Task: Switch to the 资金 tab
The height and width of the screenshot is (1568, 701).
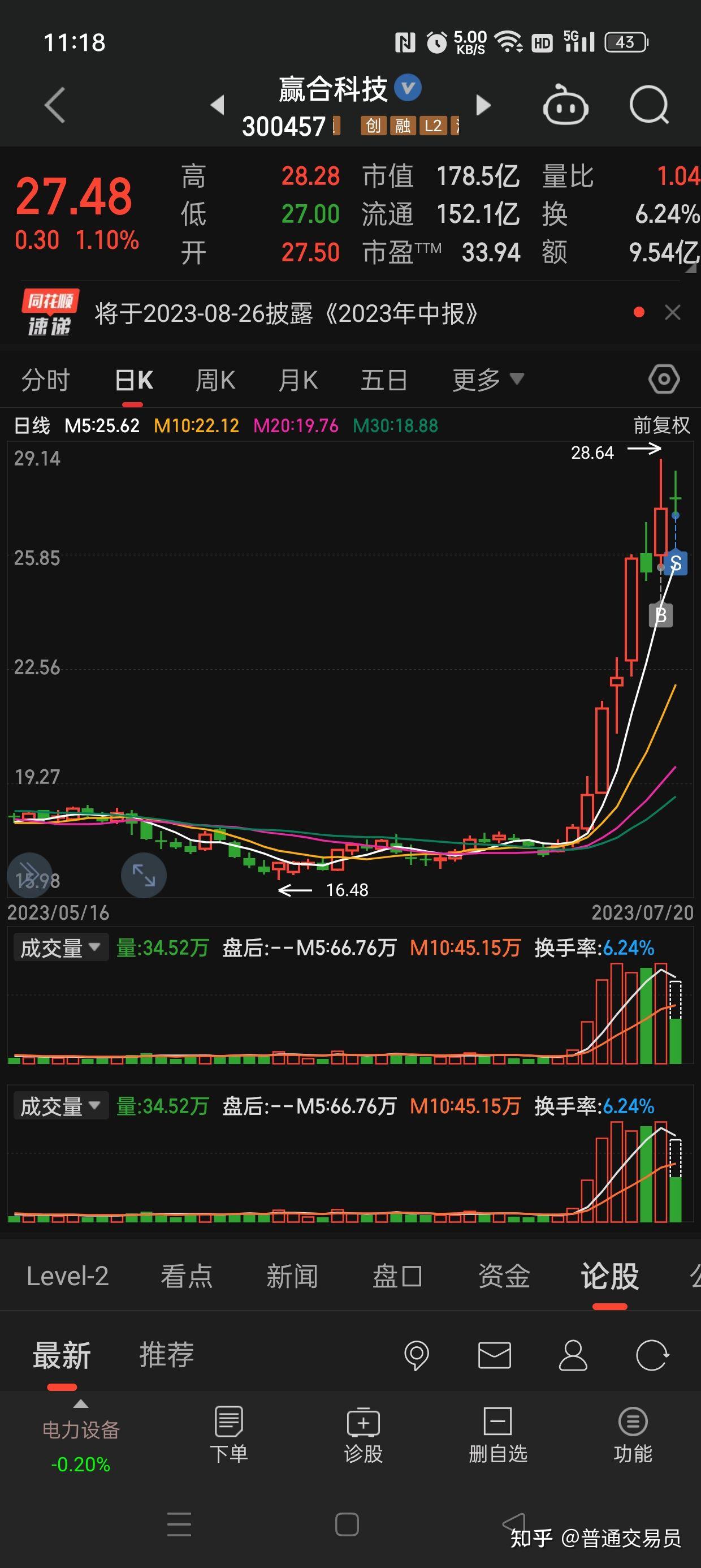Action: [x=504, y=1276]
